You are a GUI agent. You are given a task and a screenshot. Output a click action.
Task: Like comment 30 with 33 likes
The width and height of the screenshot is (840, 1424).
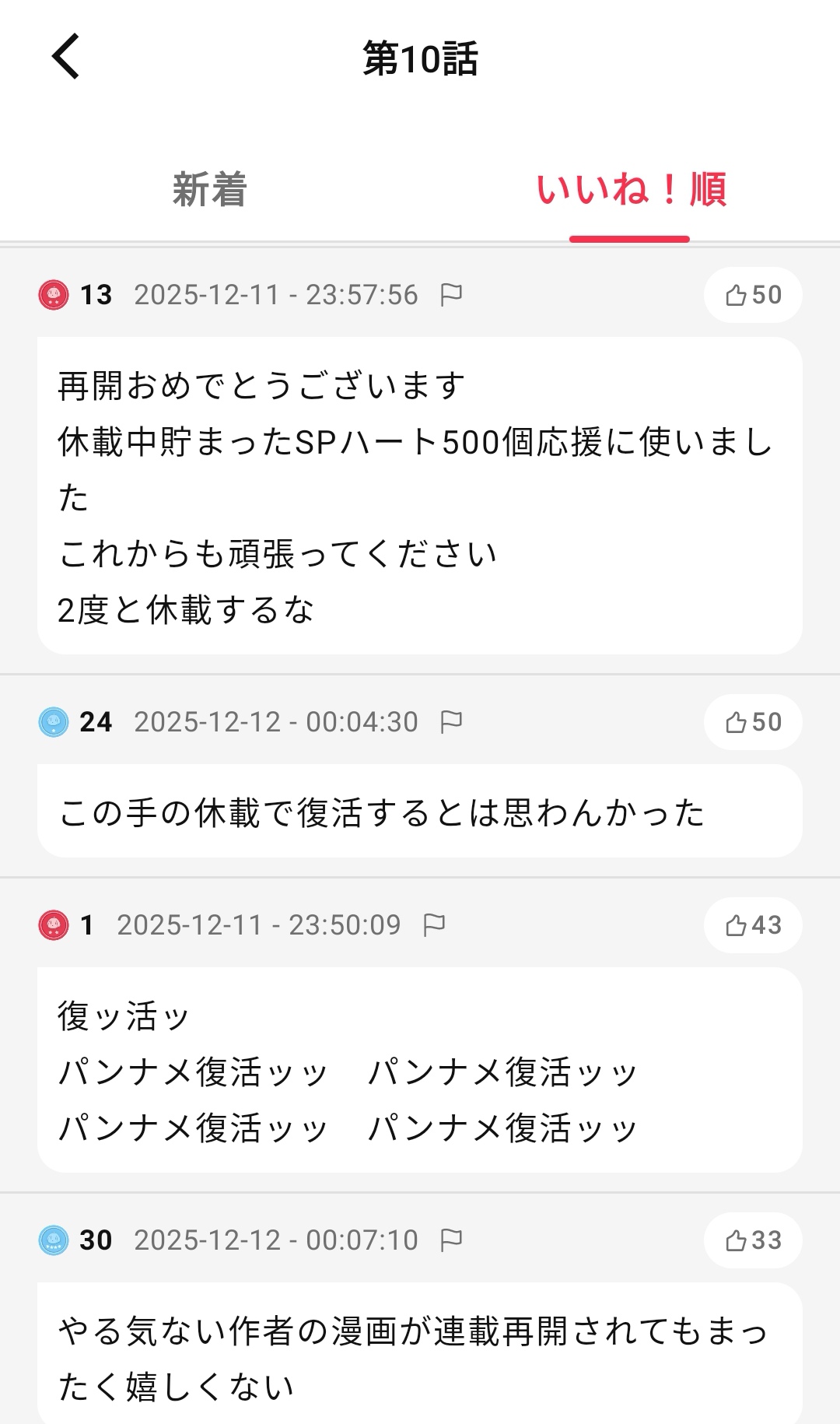pyautogui.click(x=753, y=1240)
